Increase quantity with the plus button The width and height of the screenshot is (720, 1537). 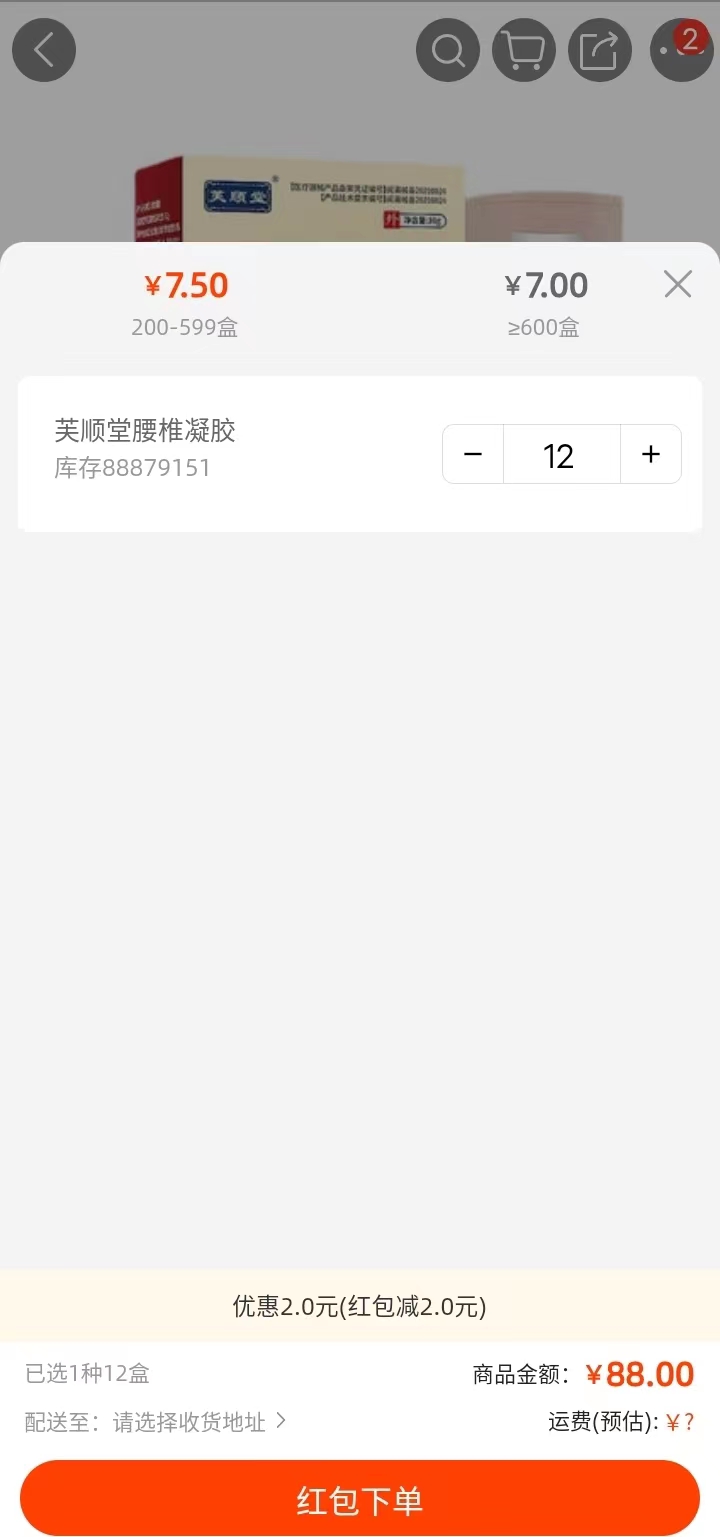coord(651,454)
